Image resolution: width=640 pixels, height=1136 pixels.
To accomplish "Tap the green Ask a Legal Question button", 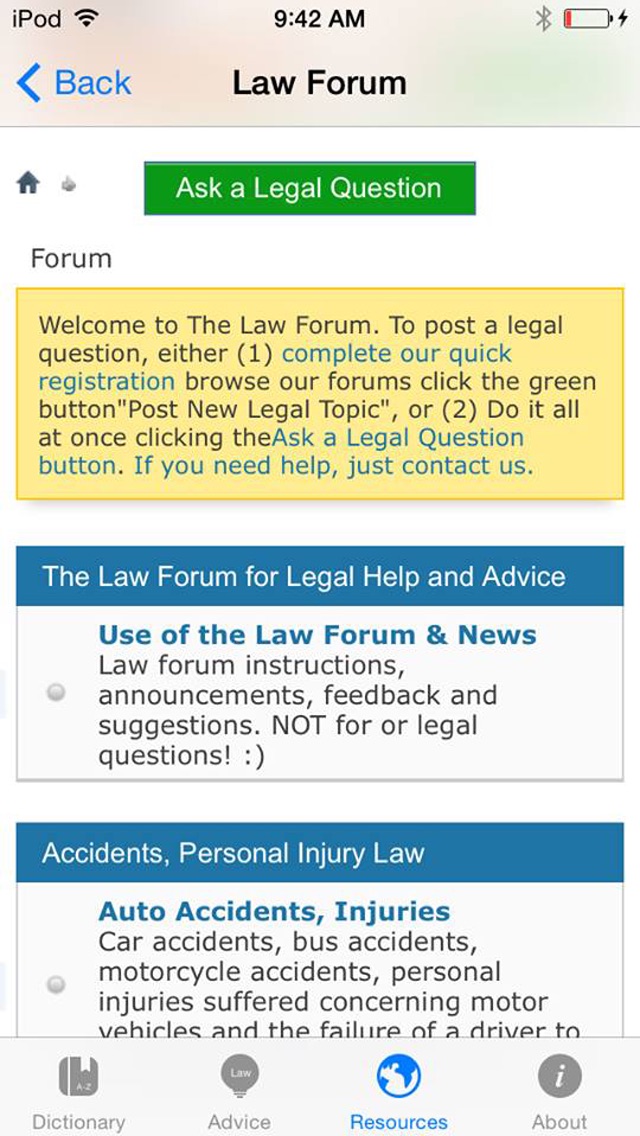I will coord(309,188).
